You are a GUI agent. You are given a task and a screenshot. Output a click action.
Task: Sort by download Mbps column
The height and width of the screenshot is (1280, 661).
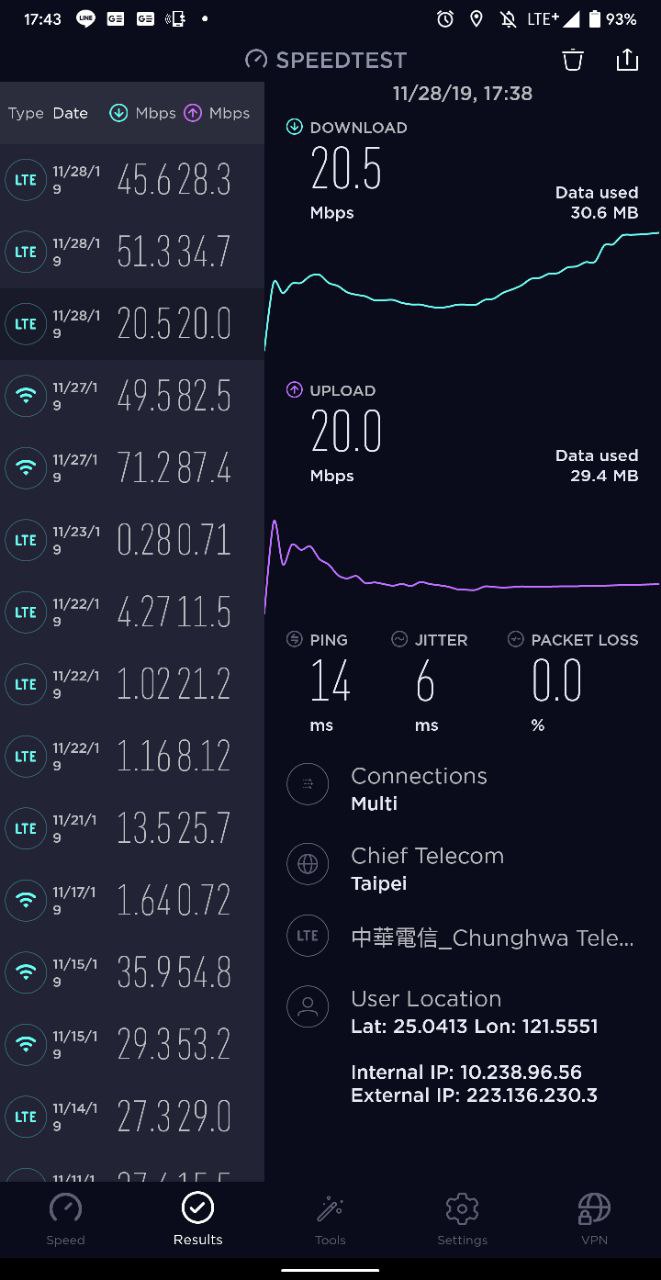142,113
